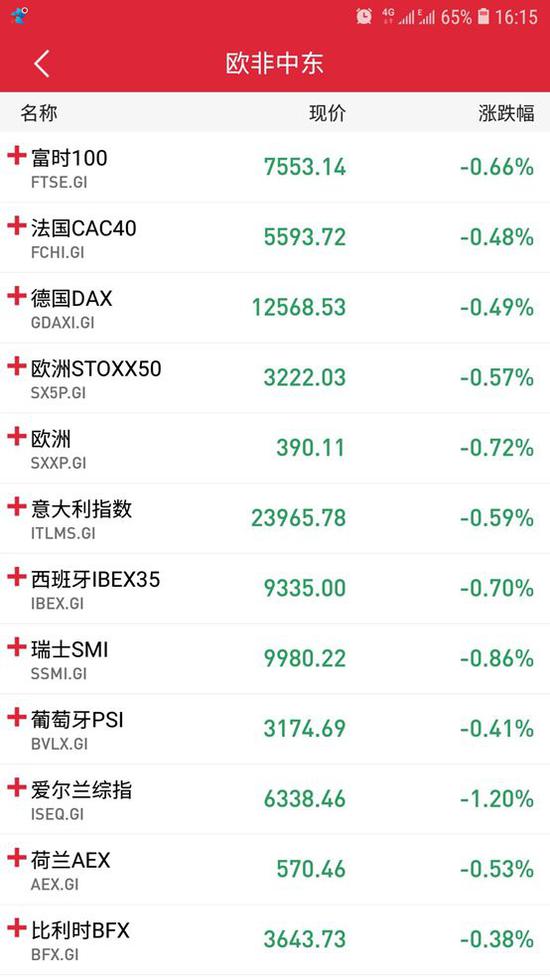This screenshot has width=550, height=977.
Task: Tap the plus icon beside 欧洲STOXX50
Action: pyautogui.click(x=17, y=366)
